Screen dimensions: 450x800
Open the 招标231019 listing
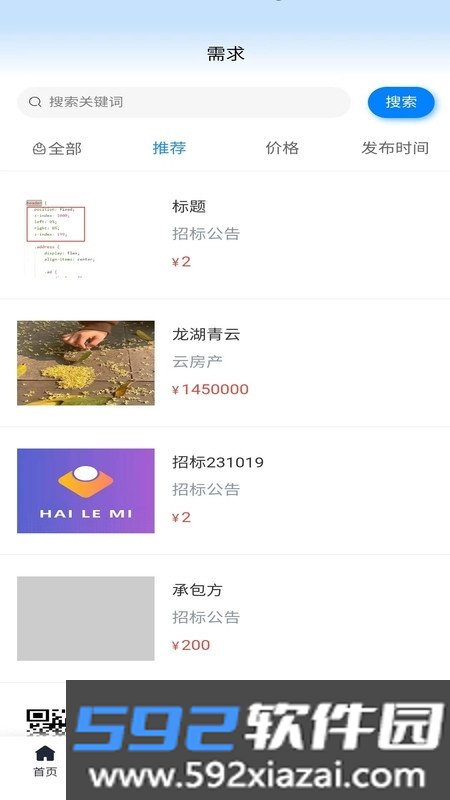click(225, 491)
